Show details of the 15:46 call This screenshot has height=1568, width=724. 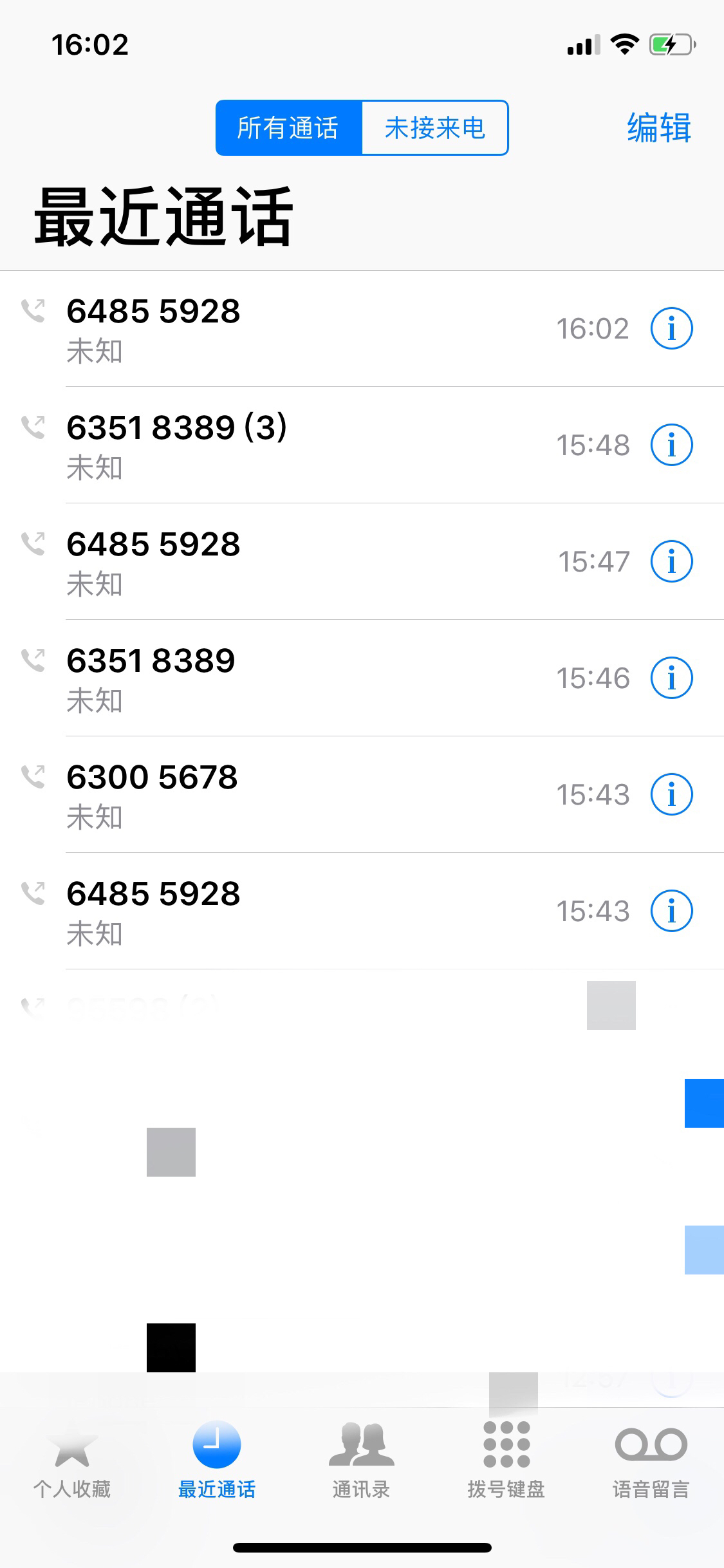(671, 678)
